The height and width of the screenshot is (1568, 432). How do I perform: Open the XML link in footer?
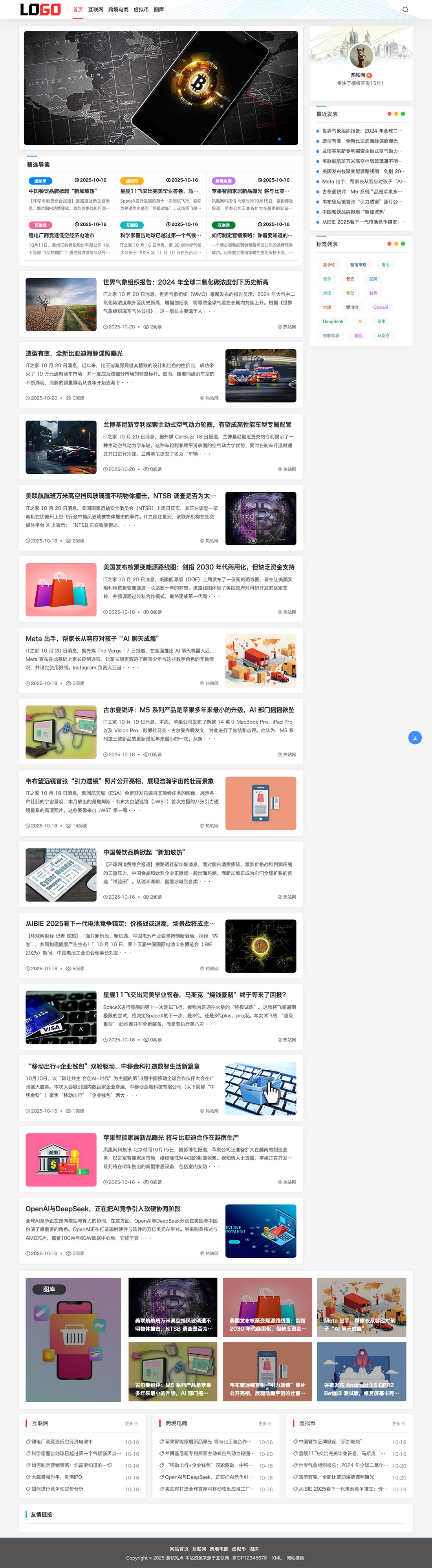pos(276,1558)
